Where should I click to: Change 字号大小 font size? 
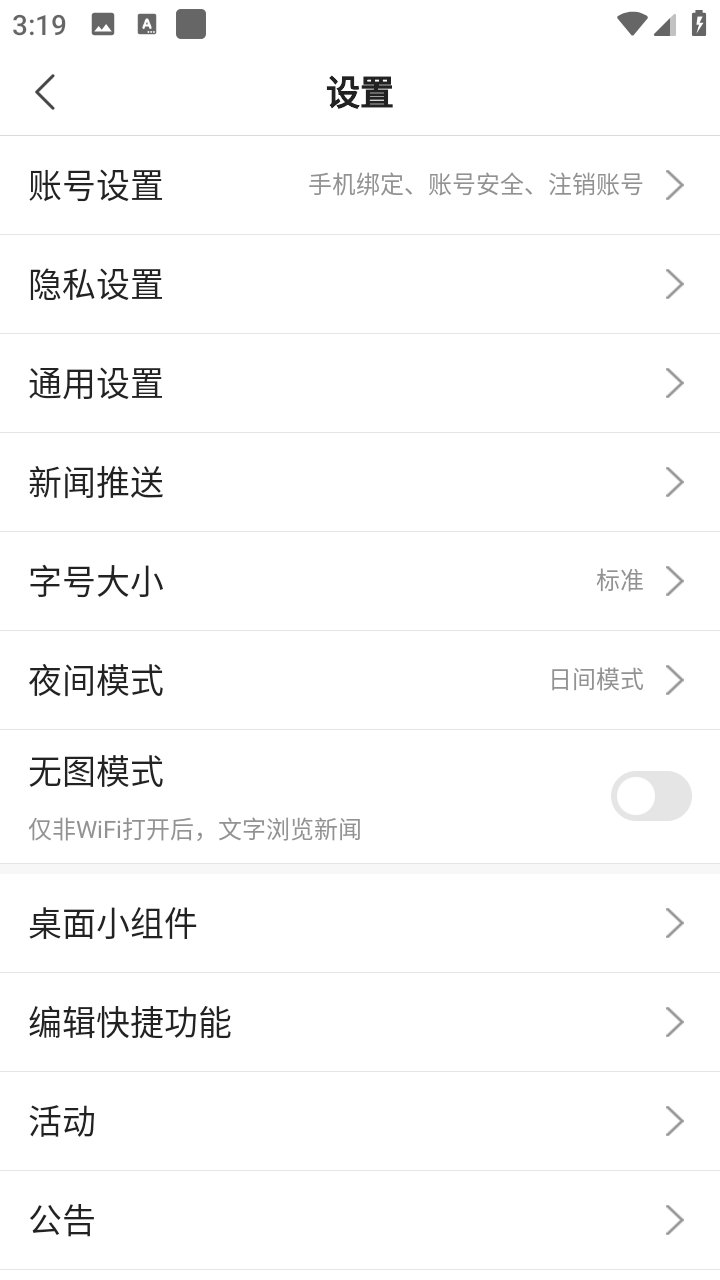[360, 582]
